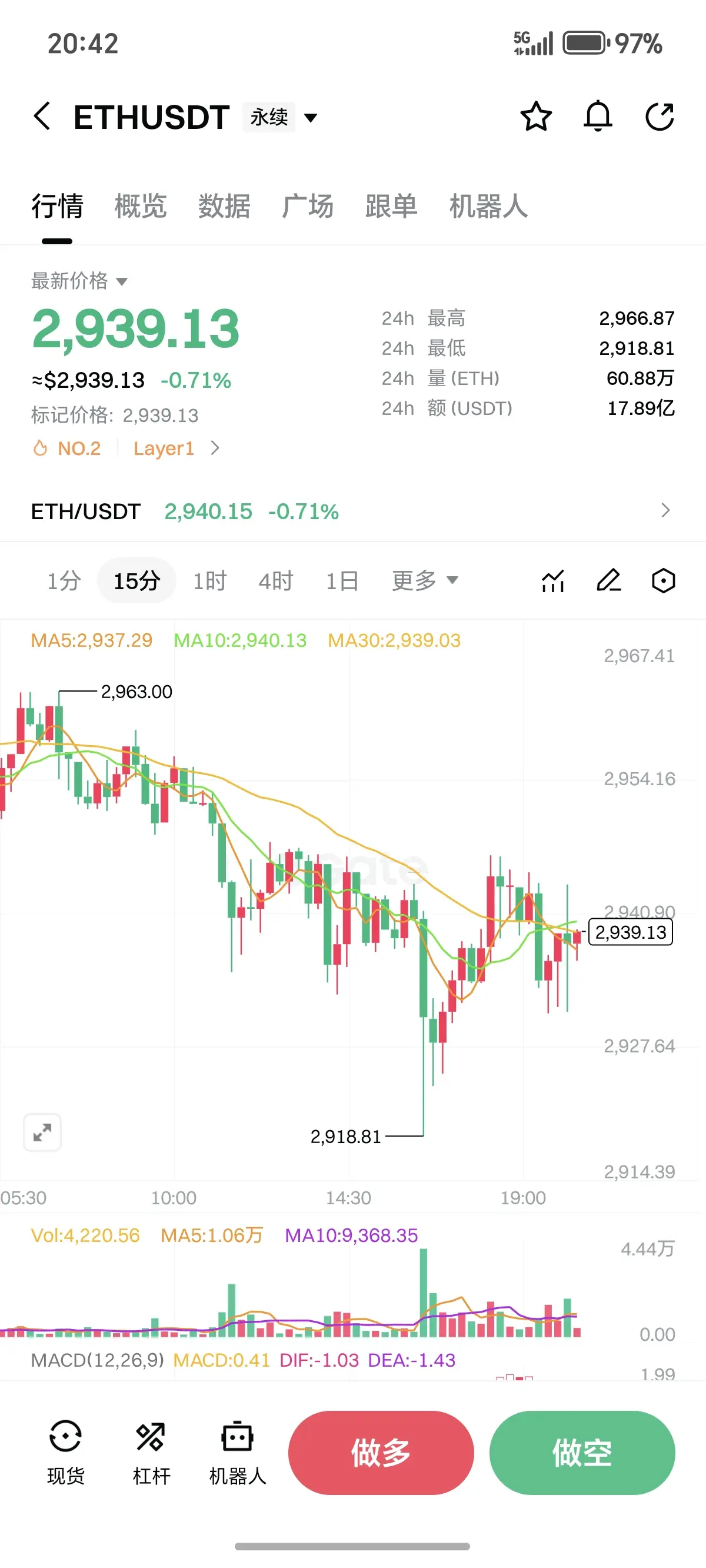Change chart type via the chart-style icon

(552, 581)
